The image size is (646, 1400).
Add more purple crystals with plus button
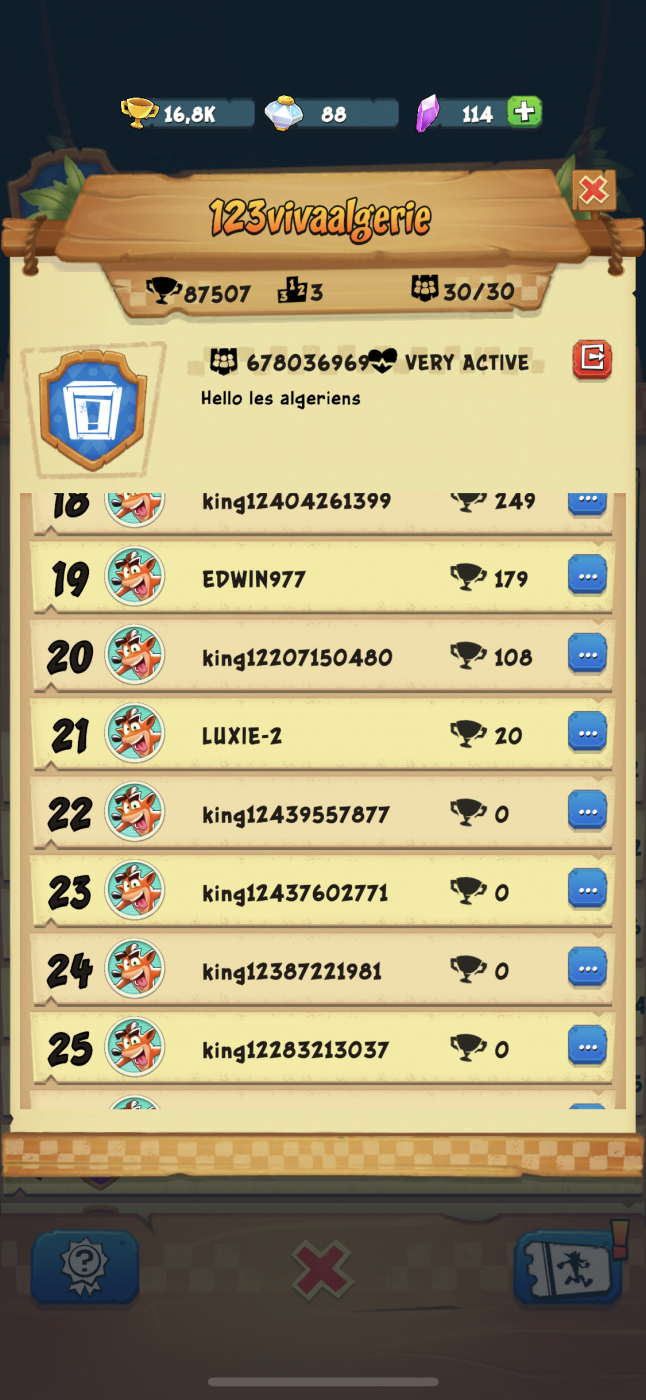pyautogui.click(x=524, y=112)
